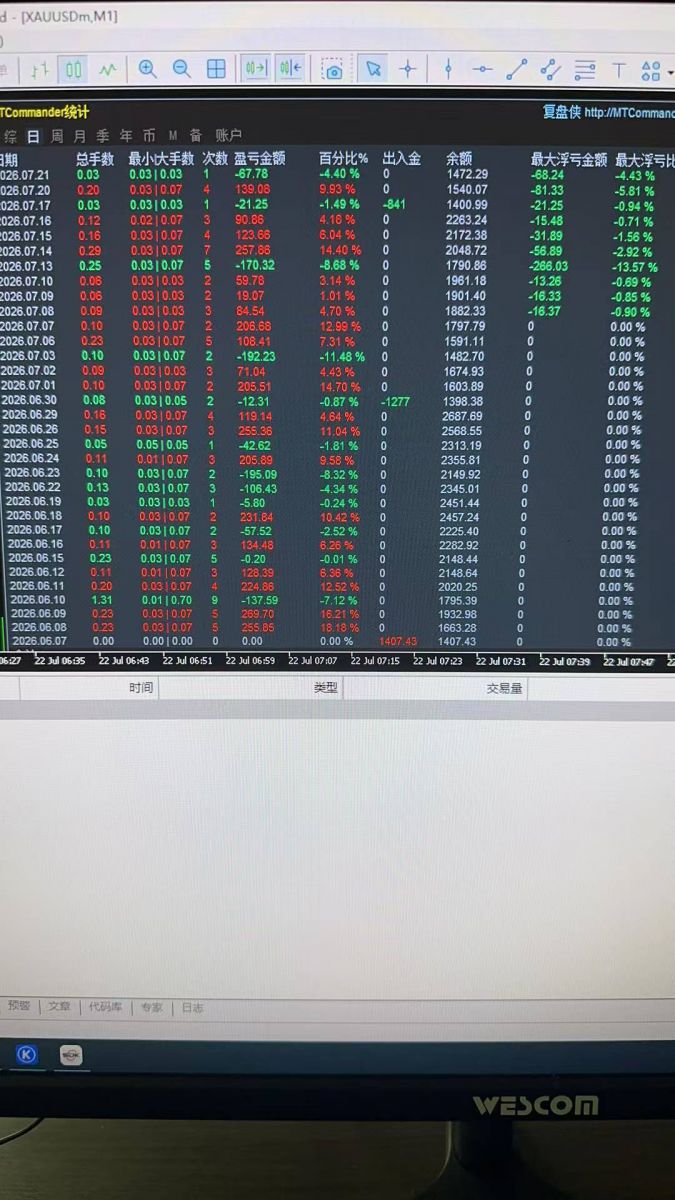Switch statistics to the 月 monthly tab

pyautogui.click(x=79, y=136)
